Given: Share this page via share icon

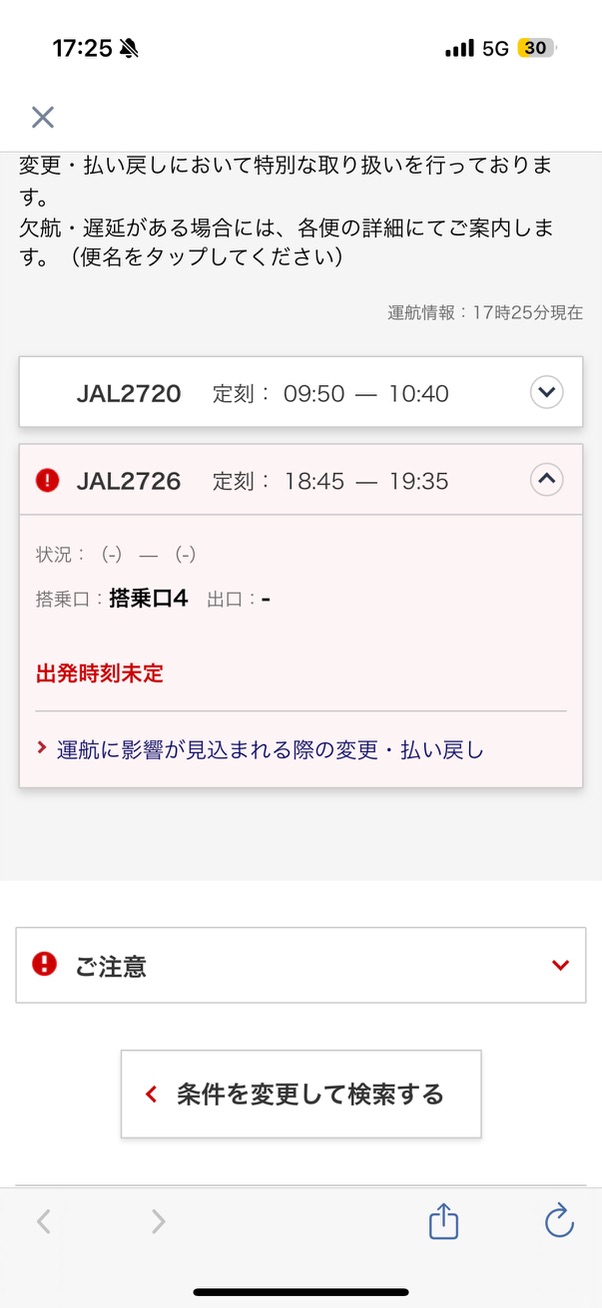Looking at the screenshot, I should pos(443,1221).
